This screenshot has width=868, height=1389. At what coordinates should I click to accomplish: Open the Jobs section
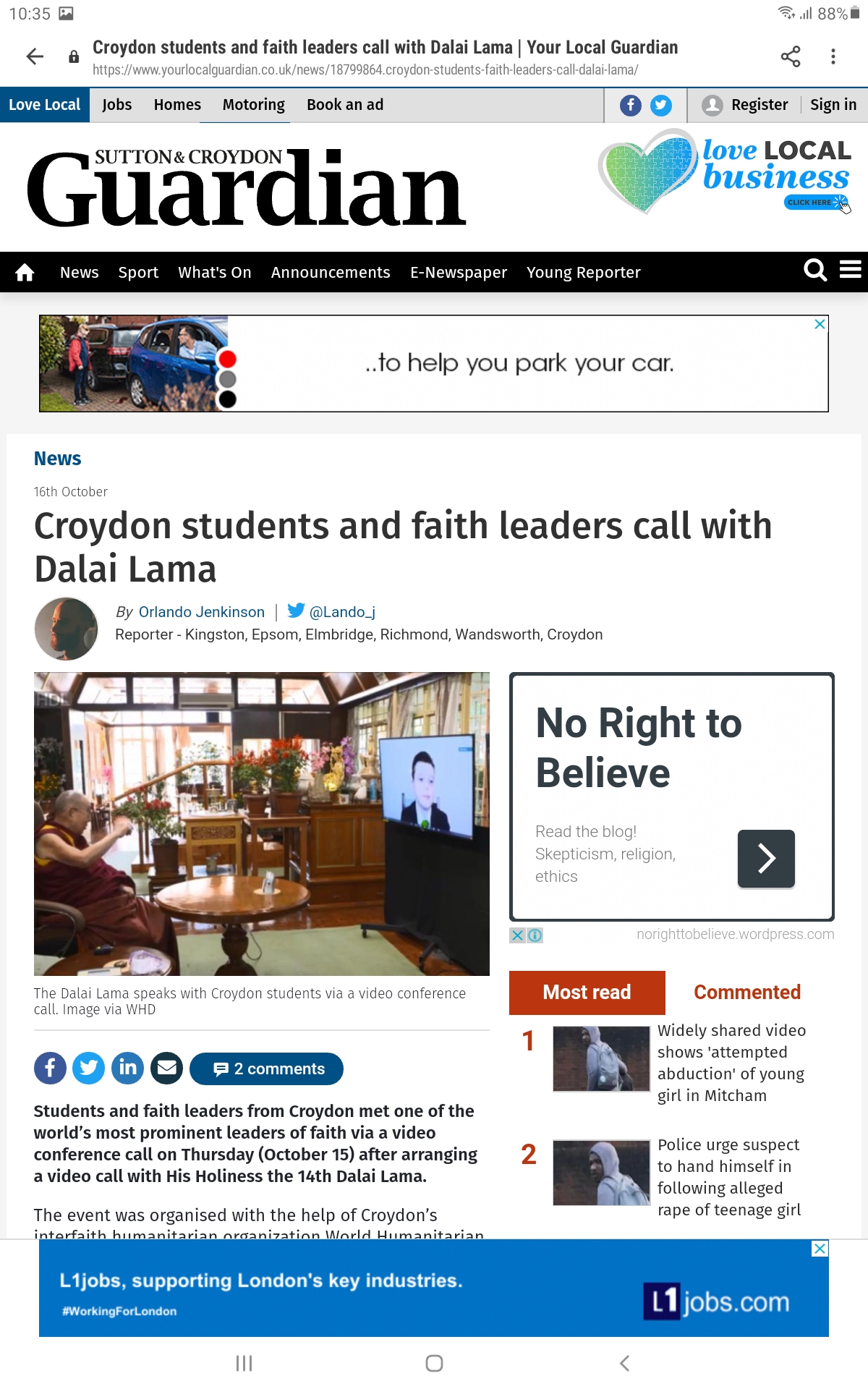click(116, 105)
